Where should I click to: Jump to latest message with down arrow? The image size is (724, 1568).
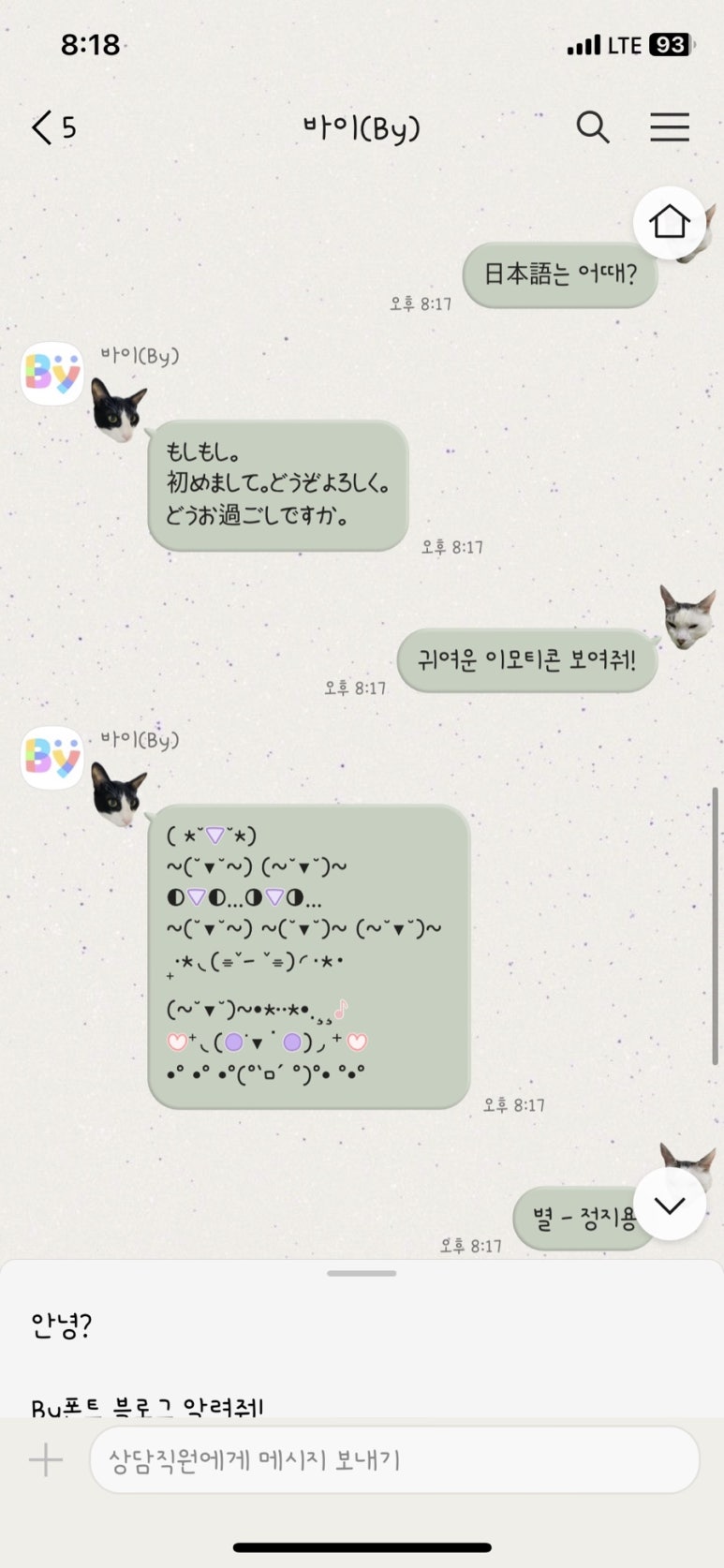point(670,1205)
